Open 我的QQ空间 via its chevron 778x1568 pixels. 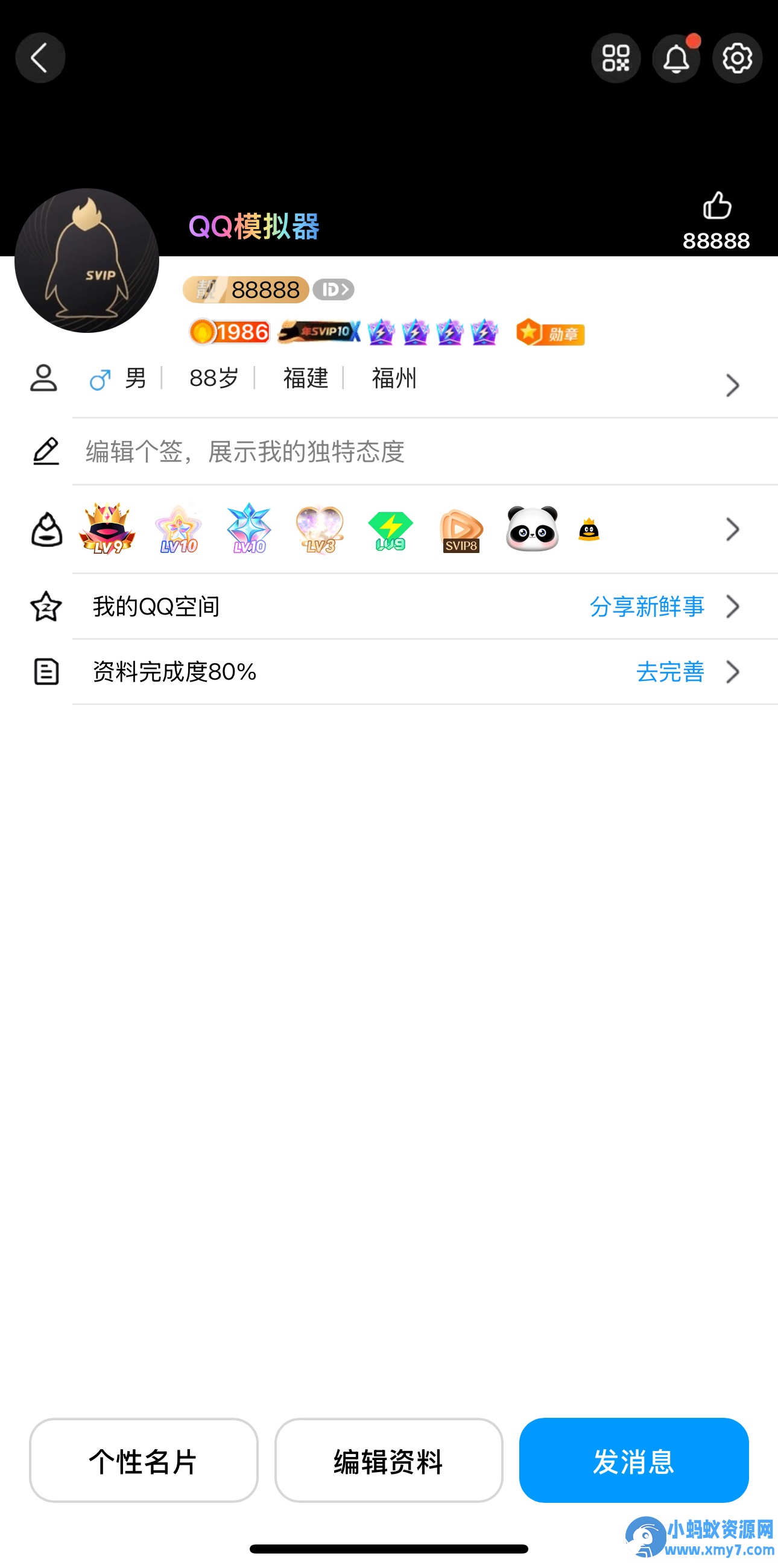click(x=732, y=606)
